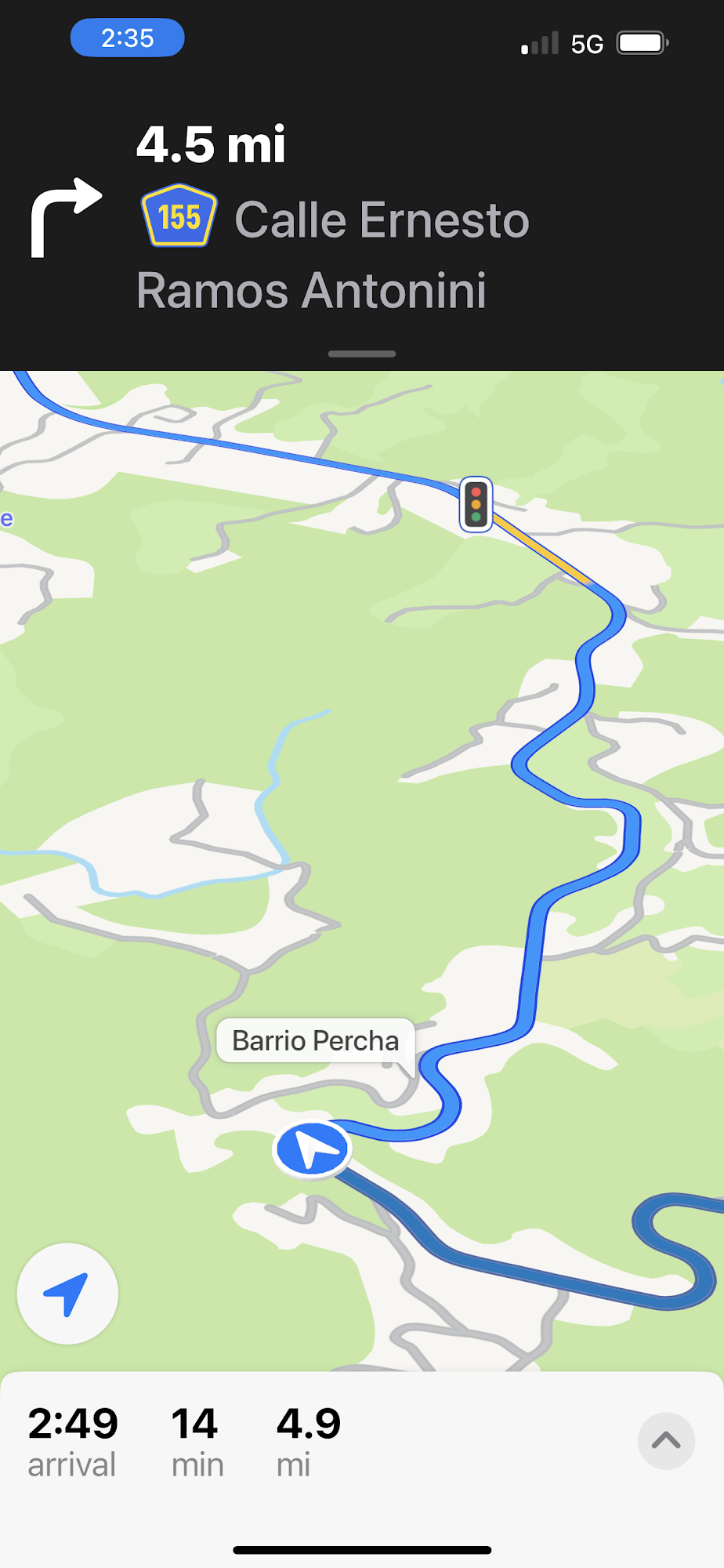724x1568 pixels.
Task: Expand the route details chevron
Action: tap(666, 1441)
